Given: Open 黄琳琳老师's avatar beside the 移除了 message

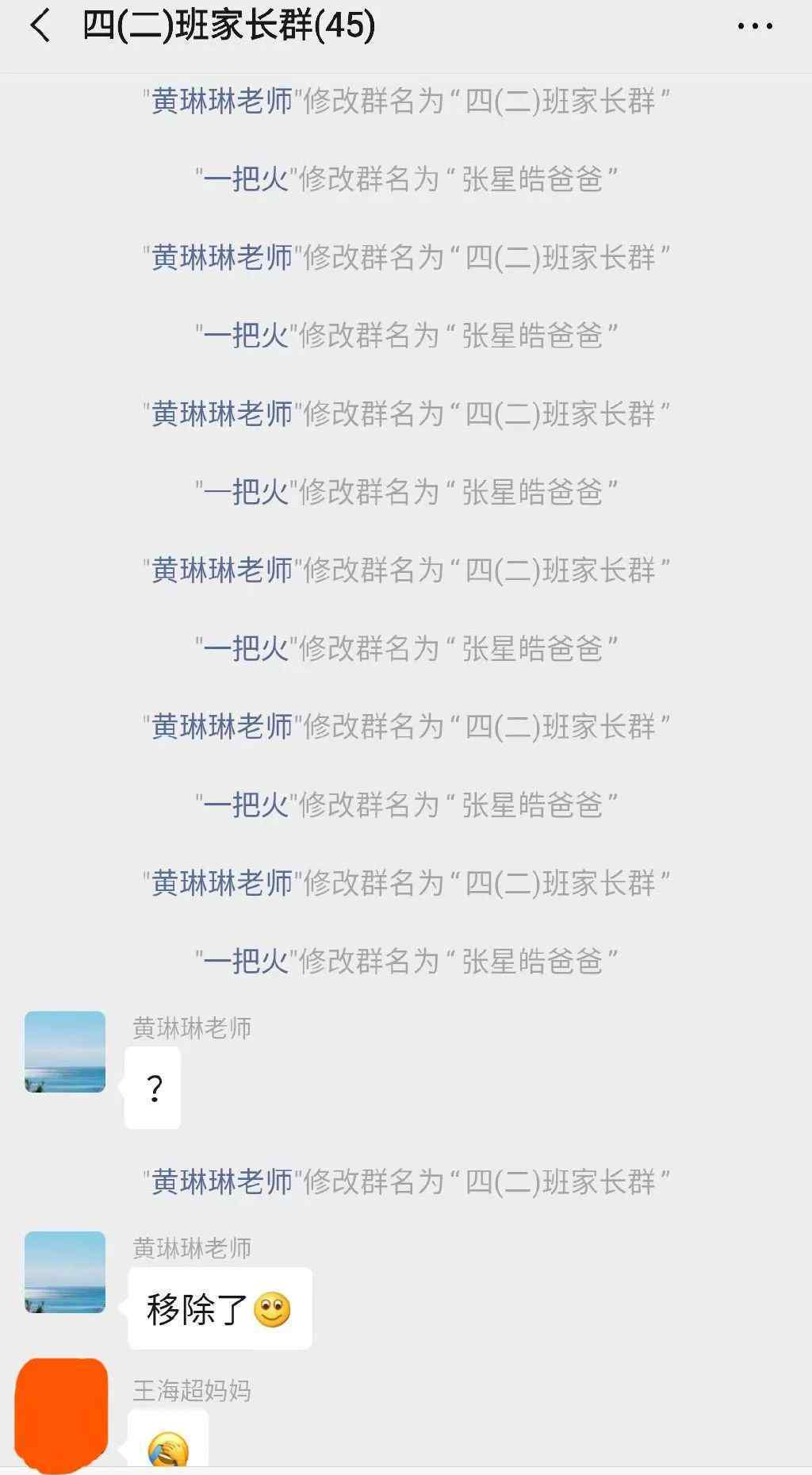Looking at the screenshot, I should pyautogui.click(x=65, y=1272).
